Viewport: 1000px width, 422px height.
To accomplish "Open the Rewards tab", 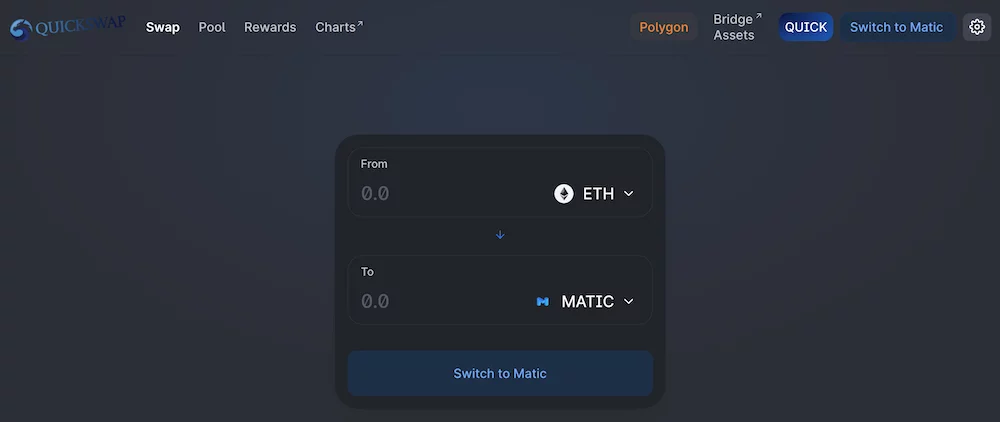I will point(270,27).
